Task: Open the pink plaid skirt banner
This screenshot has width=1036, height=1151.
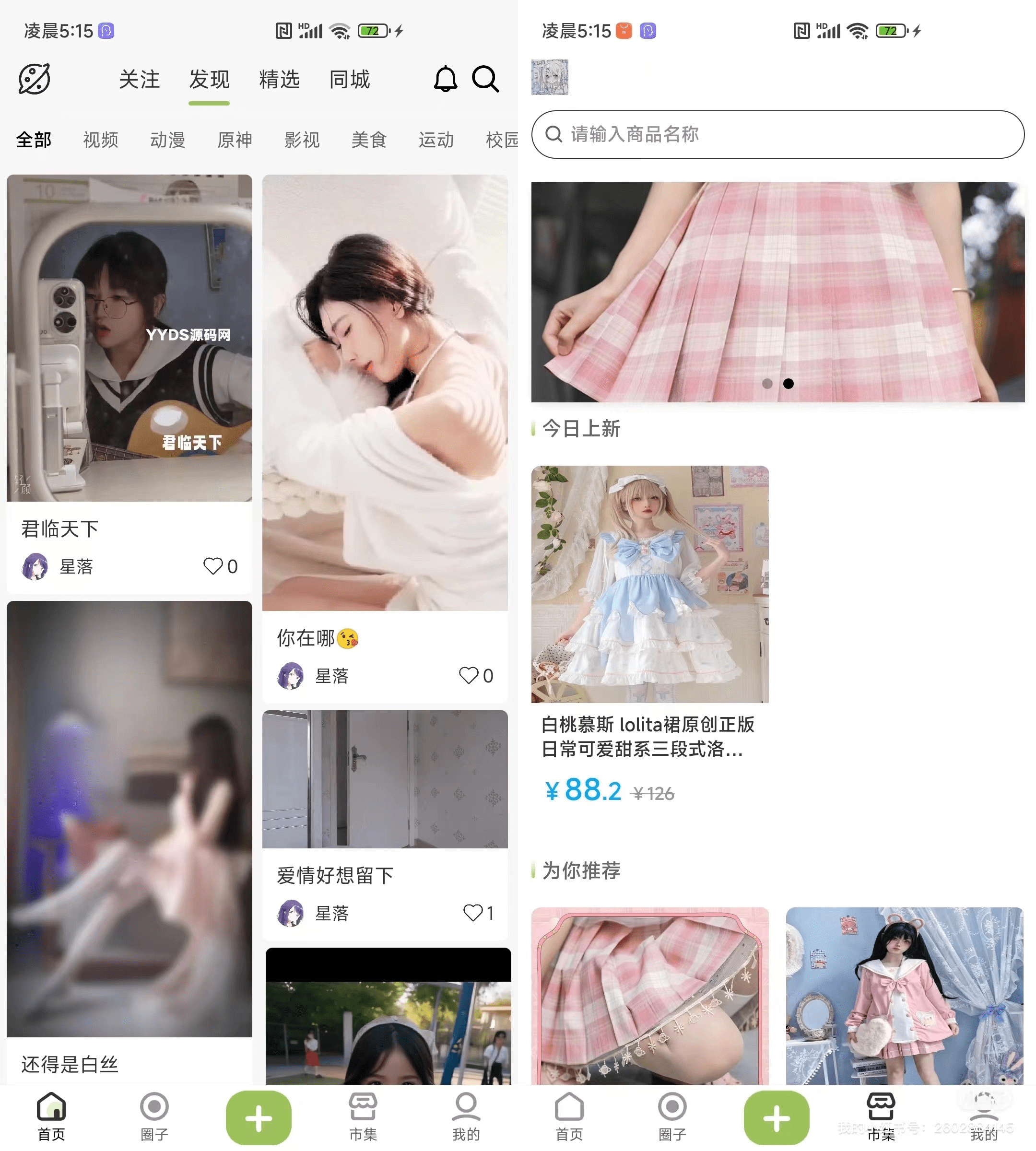Action: coord(777,292)
